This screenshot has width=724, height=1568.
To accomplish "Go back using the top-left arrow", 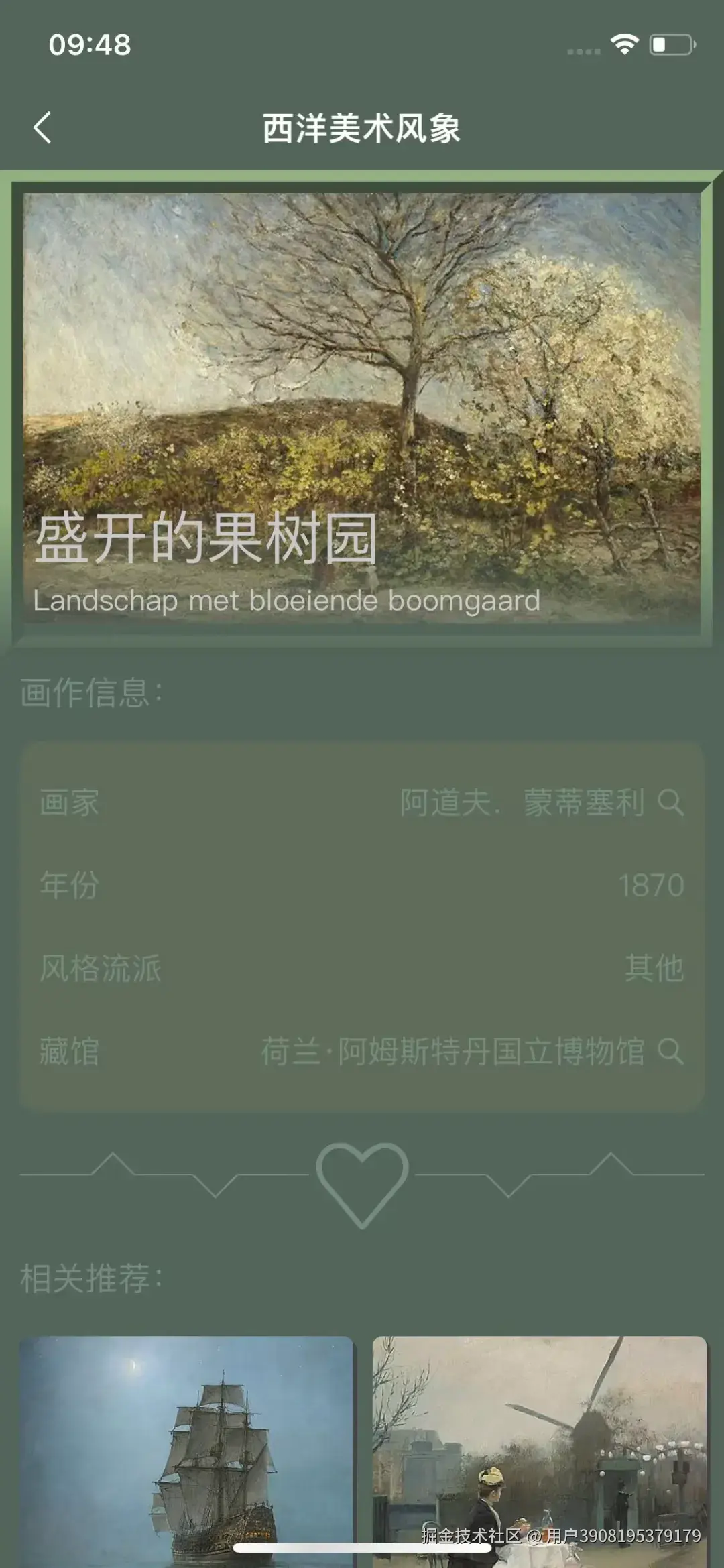I will point(43,127).
